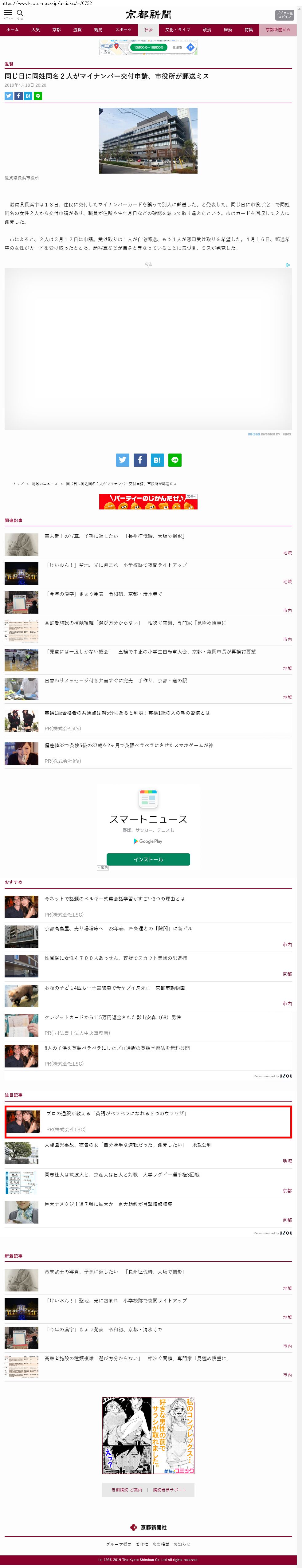
Task: Select the 観光 navigation tab
Action: tap(98, 29)
